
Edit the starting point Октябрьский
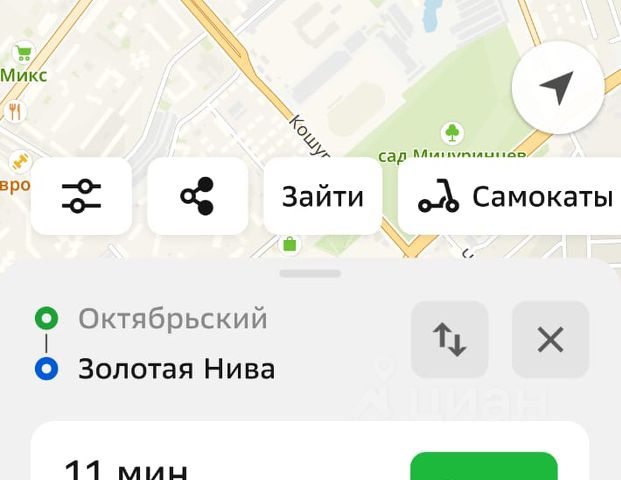pos(172,319)
